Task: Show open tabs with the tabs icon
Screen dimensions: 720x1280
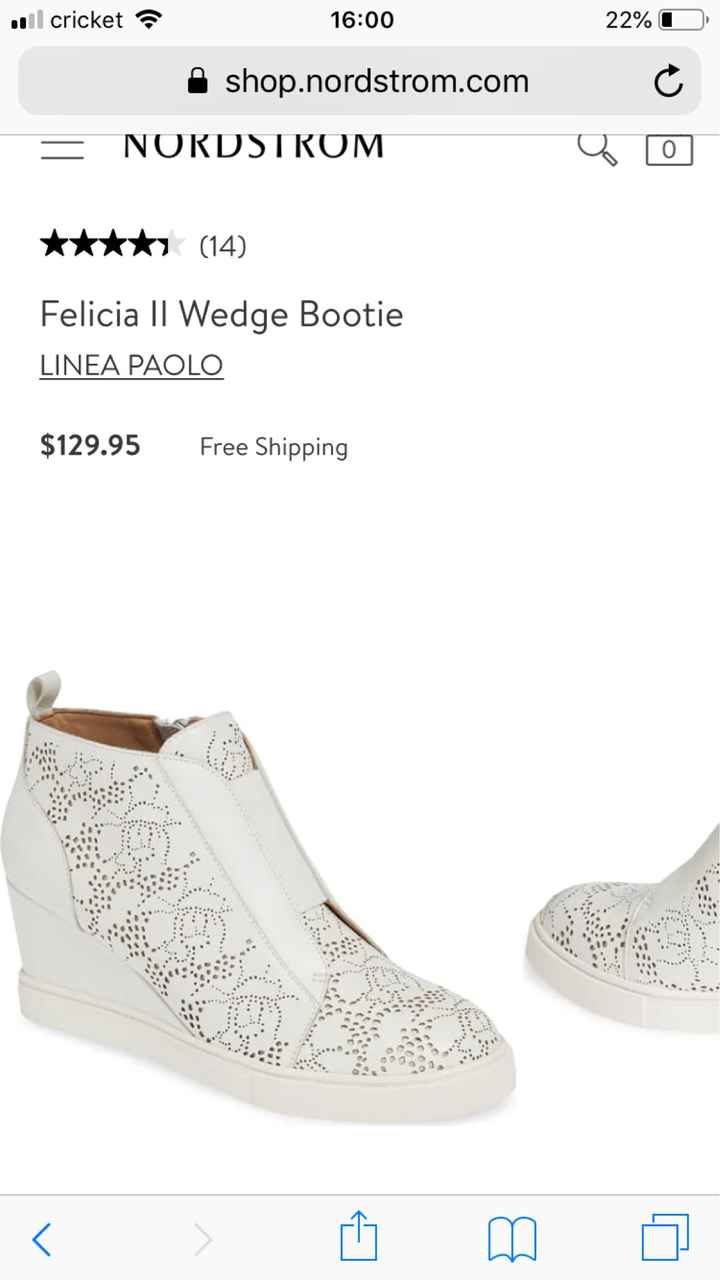Action: pos(665,1238)
